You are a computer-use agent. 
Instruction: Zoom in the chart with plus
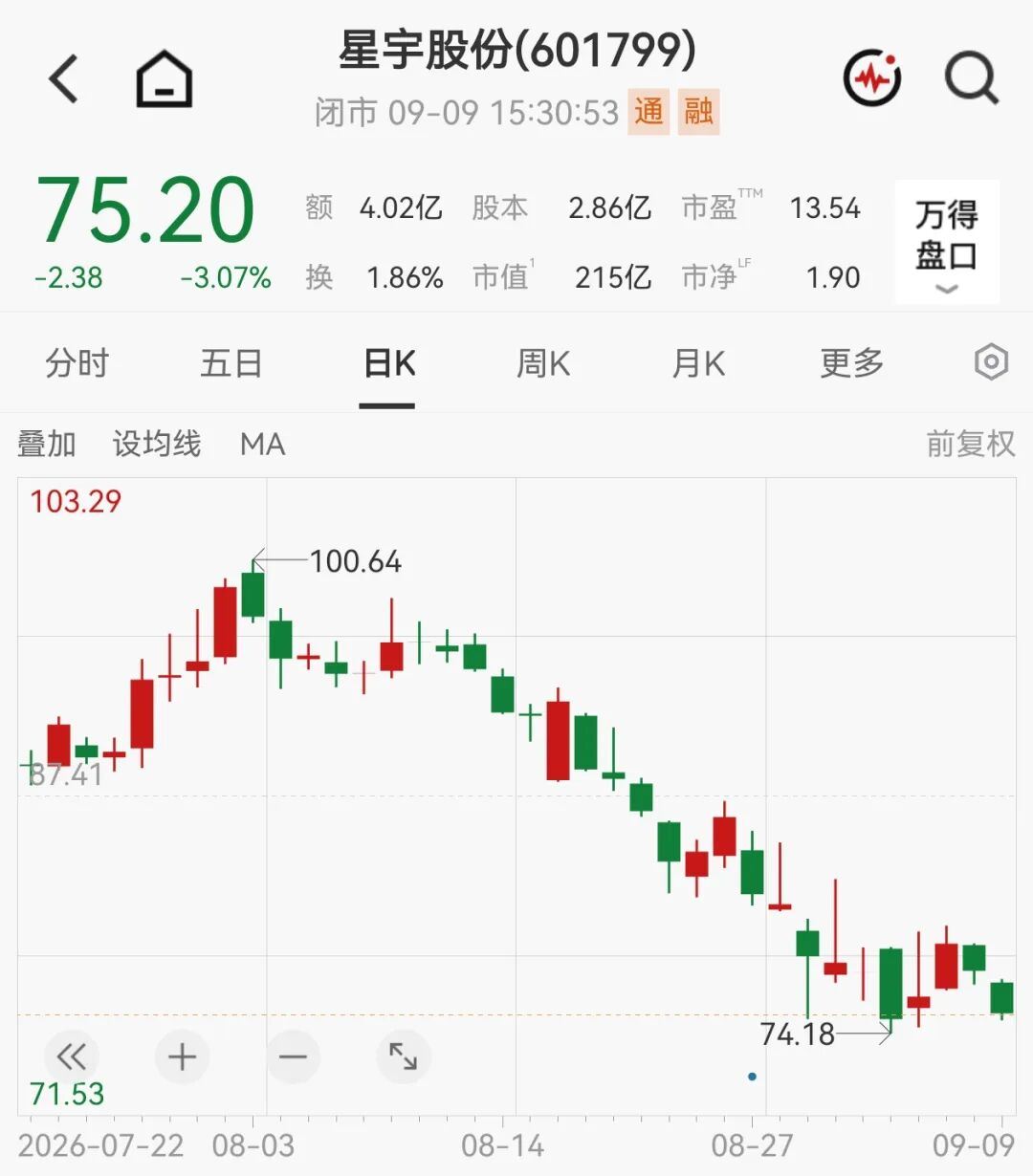pos(182,1056)
